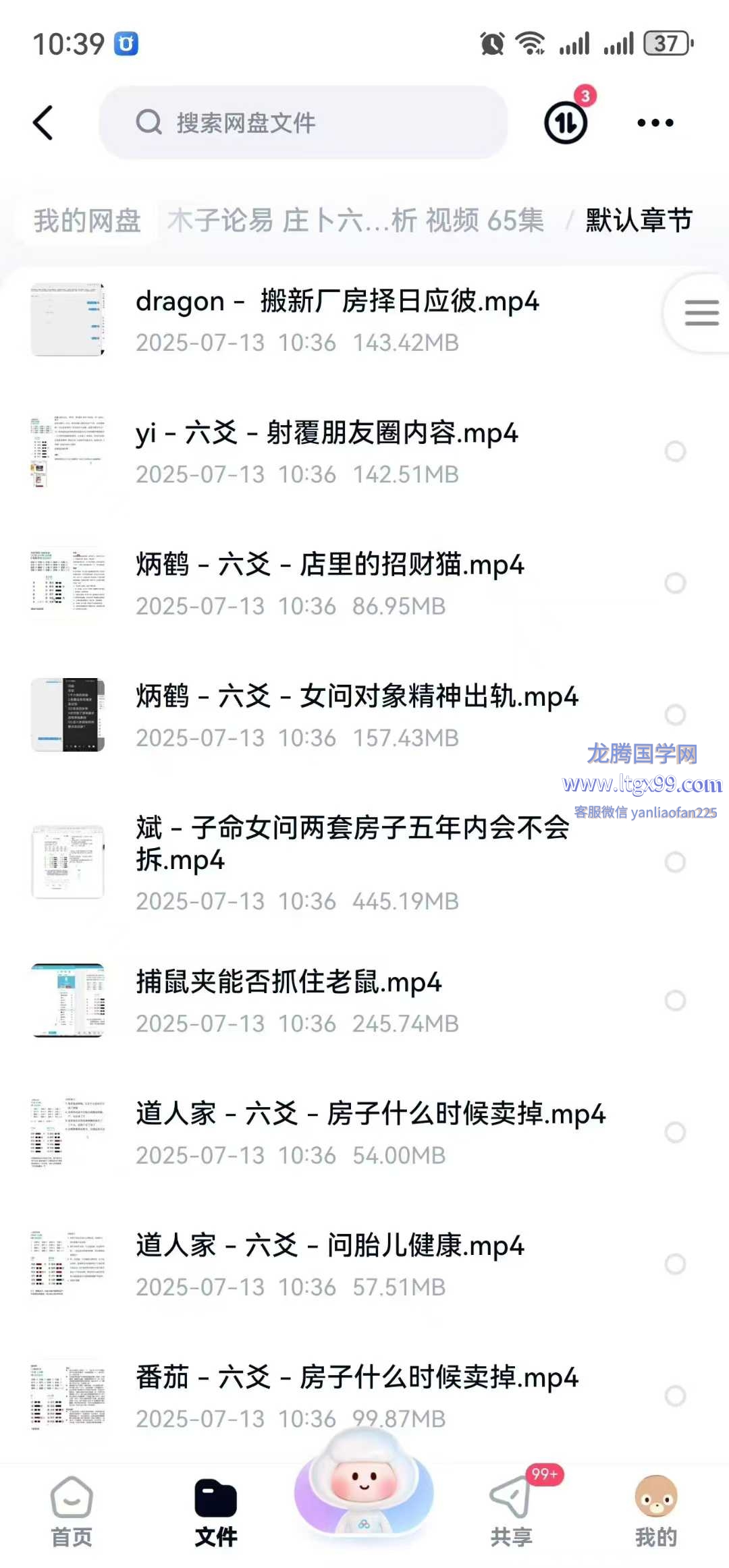729x1568 pixels.
Task: Tap the 搜索网盘文件 search box
Action: [304, 123]
